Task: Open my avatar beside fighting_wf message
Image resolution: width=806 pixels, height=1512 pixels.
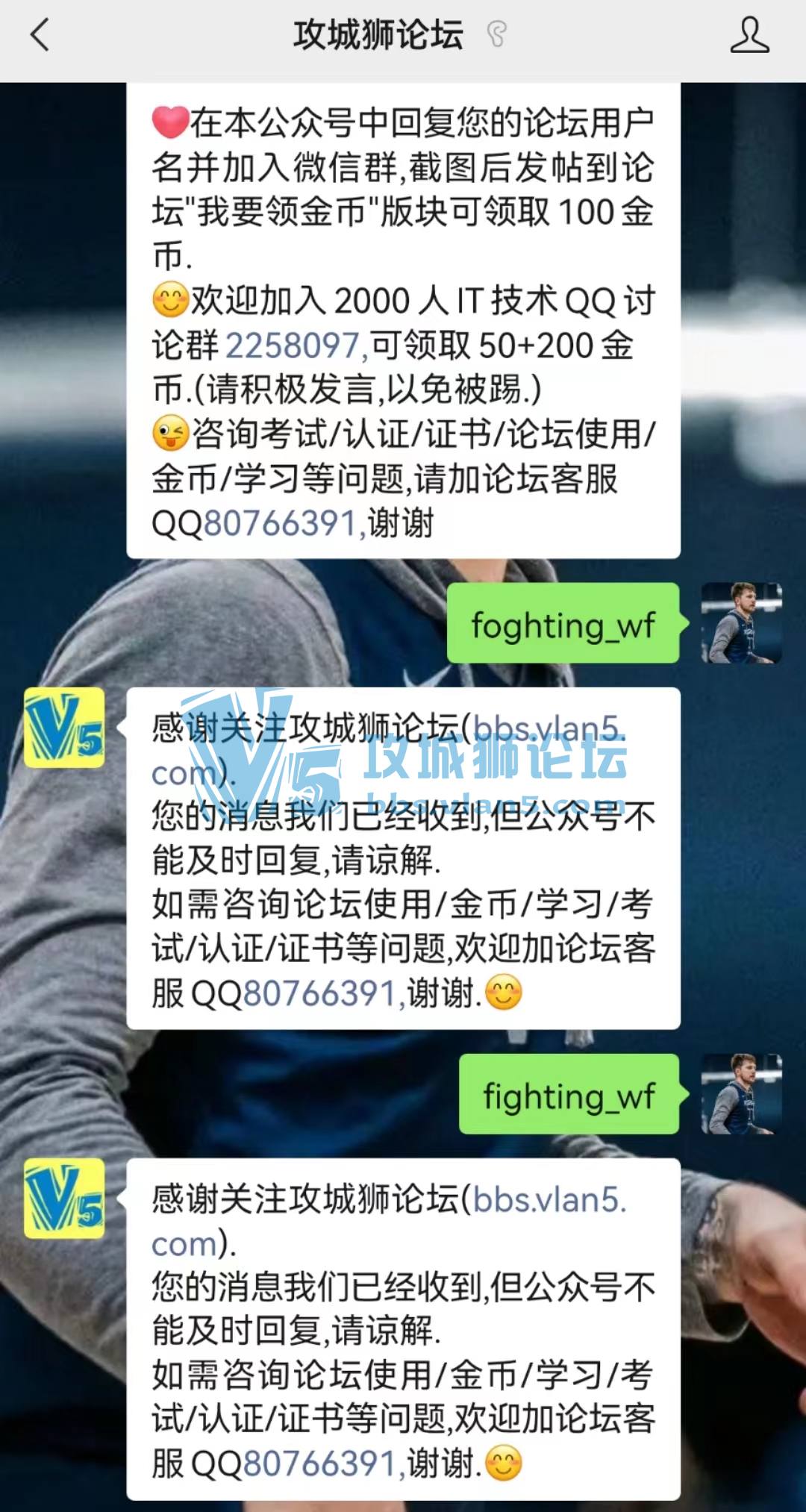Action: click(741, 1094)
